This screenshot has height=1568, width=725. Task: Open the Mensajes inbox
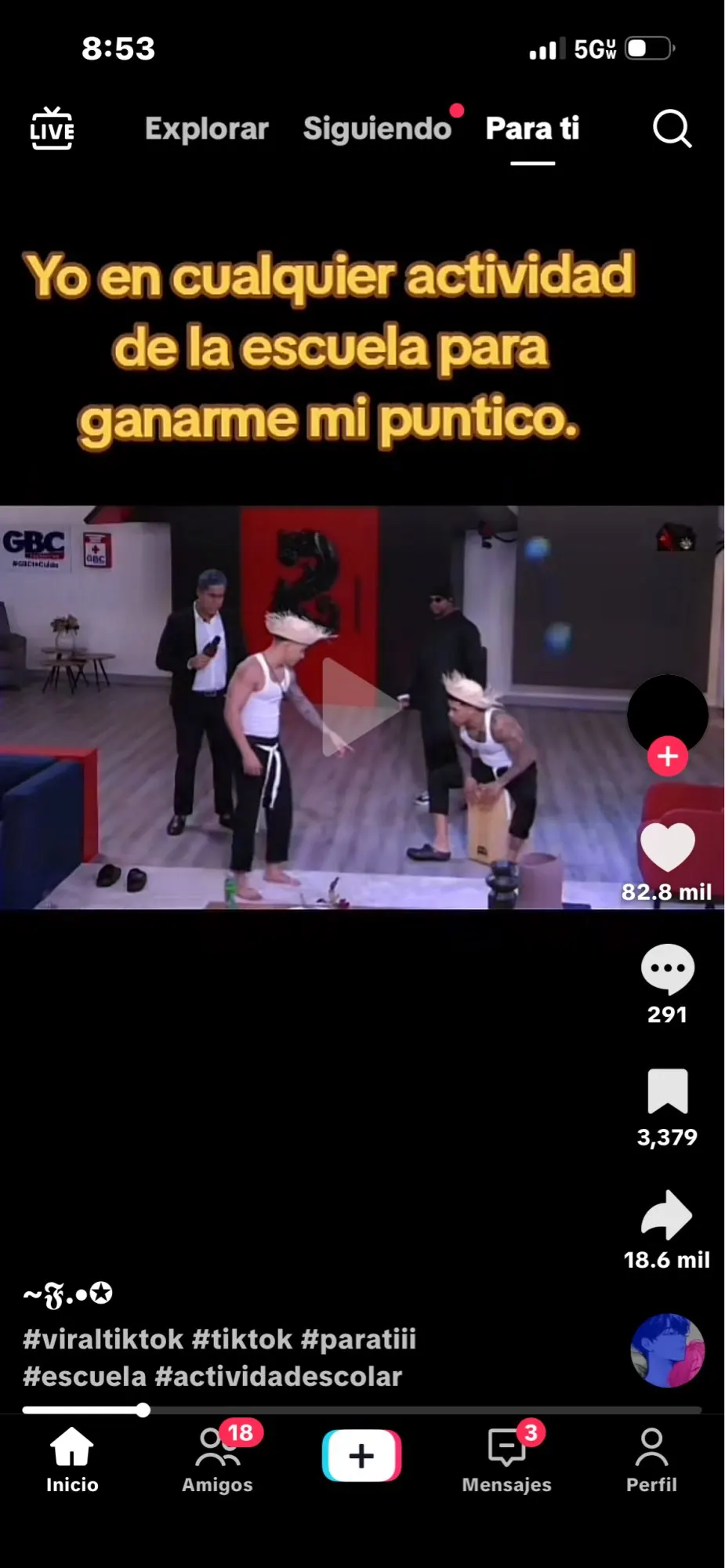507,1461
